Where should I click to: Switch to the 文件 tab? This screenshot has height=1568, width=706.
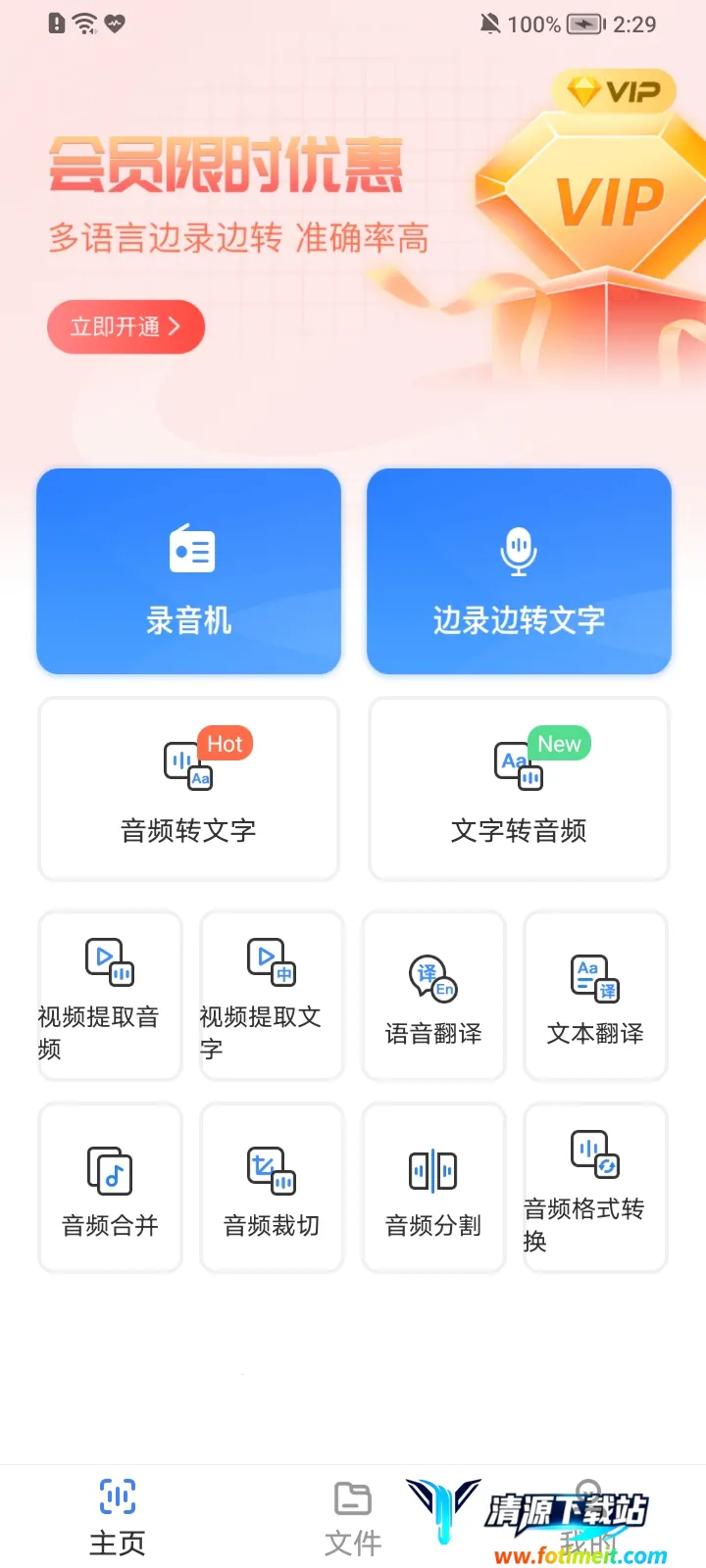[x=353, y=1517]
